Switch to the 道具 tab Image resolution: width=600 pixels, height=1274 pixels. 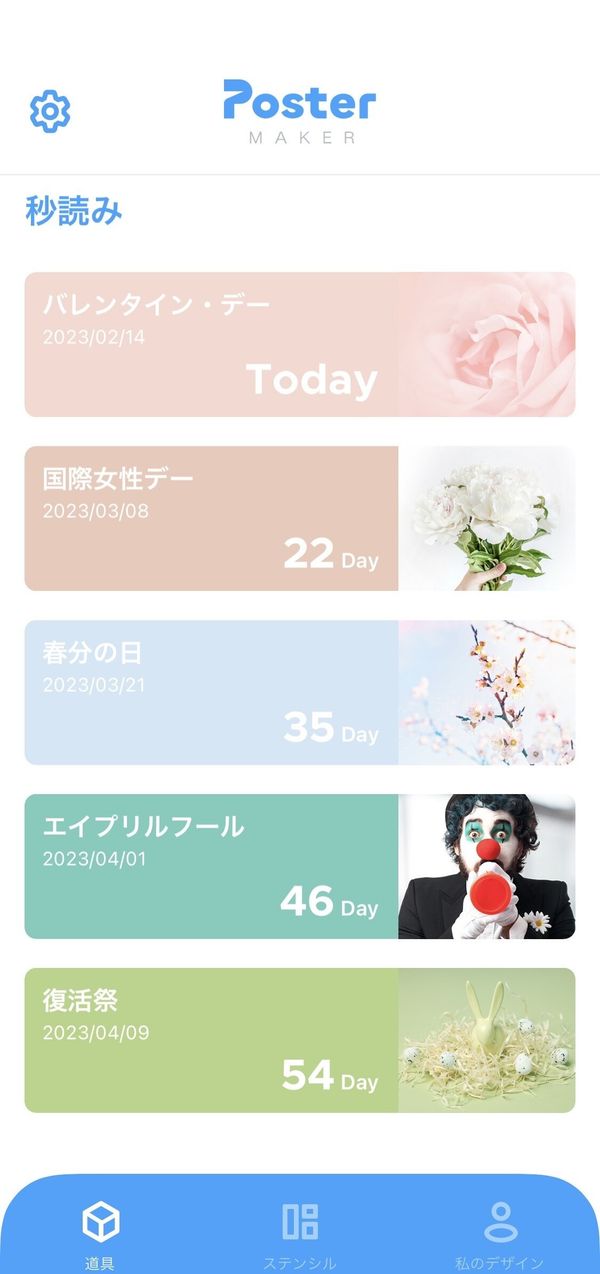[100, 1235]
